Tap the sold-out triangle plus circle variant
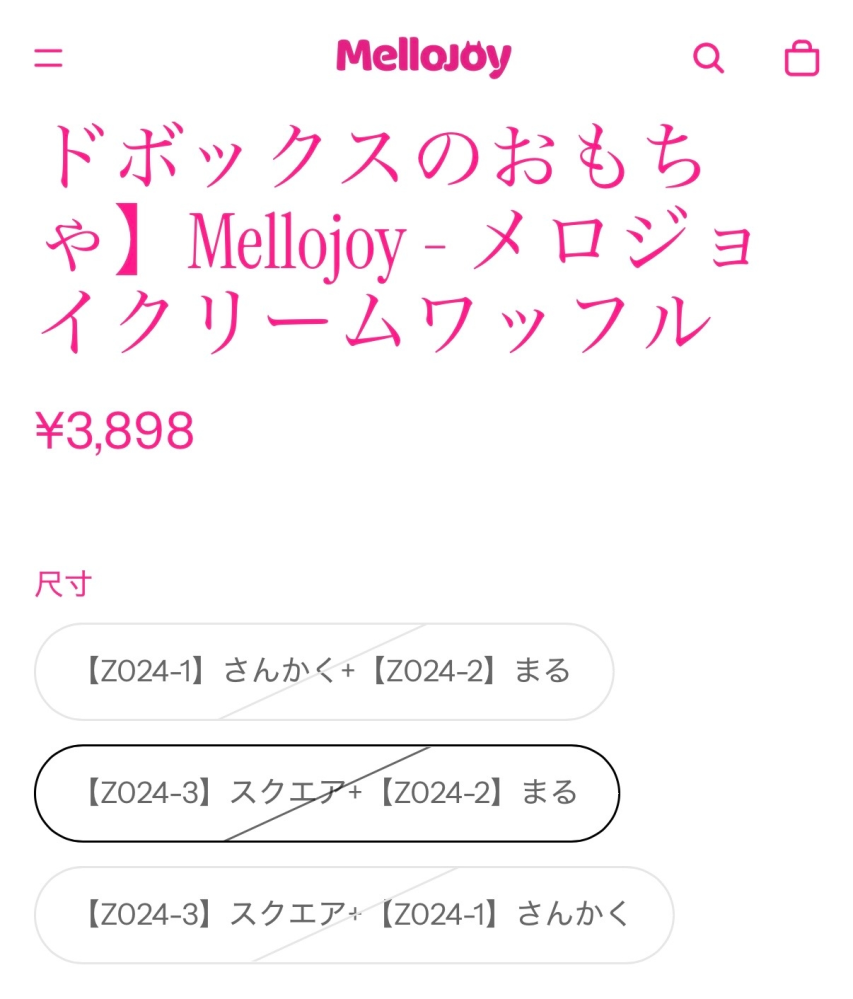 pyautogui.click(x=324, y=672)
